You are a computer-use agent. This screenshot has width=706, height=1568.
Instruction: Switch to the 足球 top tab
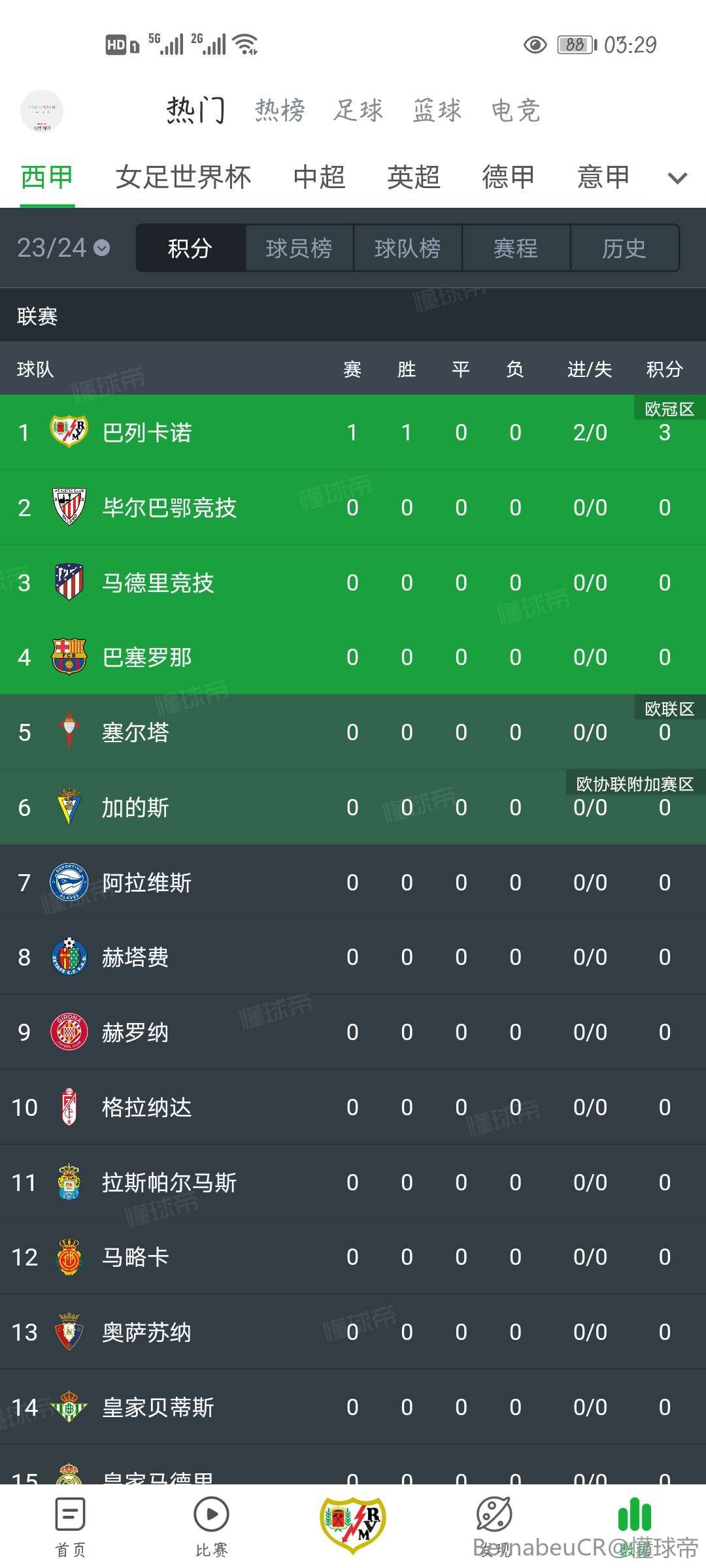pyautogui.click(x=358, y=110)
